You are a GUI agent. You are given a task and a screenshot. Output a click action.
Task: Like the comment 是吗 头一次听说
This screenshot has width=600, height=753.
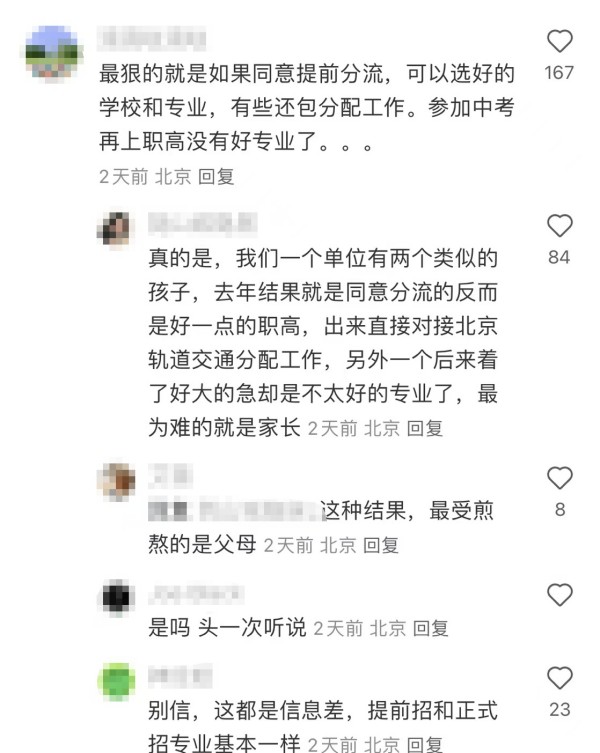point(560,596)
